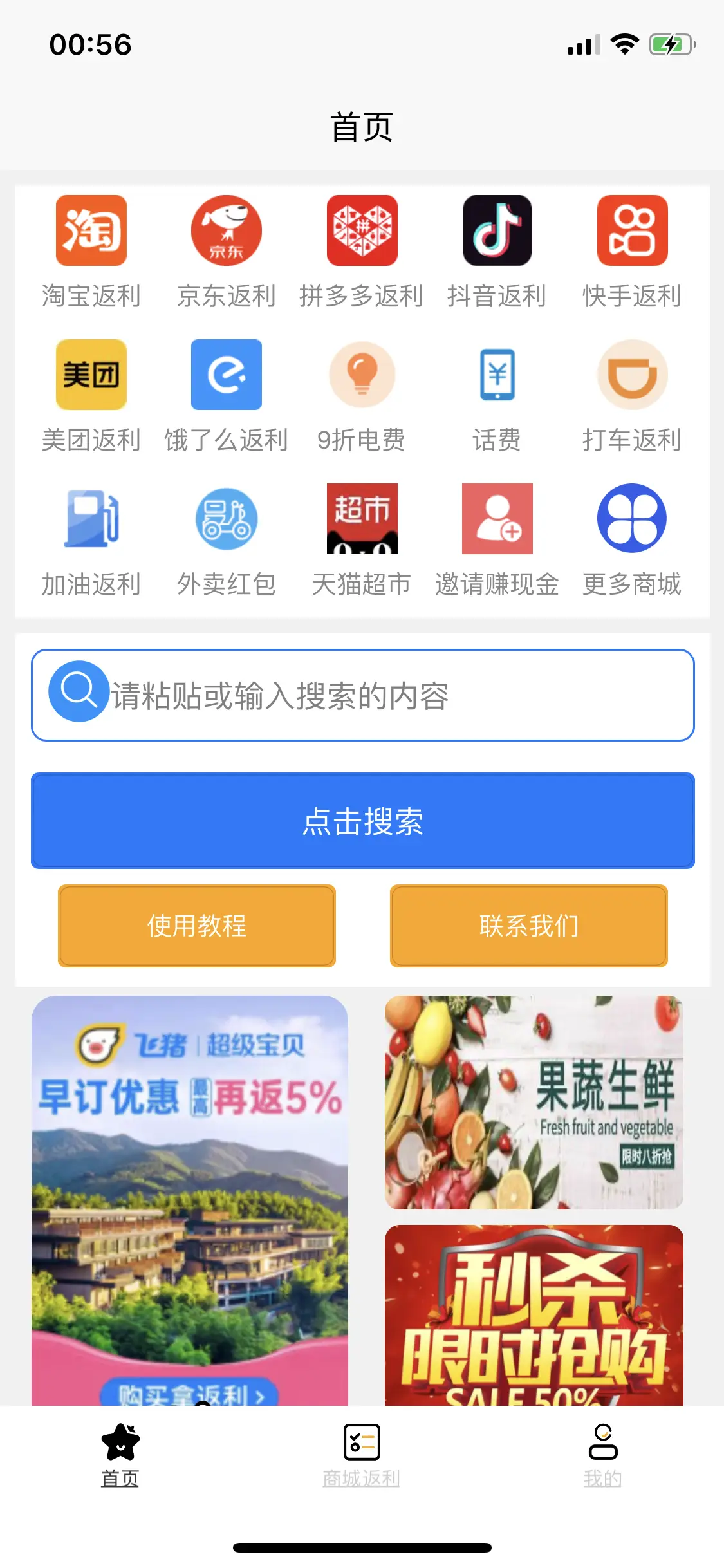724x1568 pixels.
Task: Open 打车返利 ride rebate
Action: pos(632,375)
